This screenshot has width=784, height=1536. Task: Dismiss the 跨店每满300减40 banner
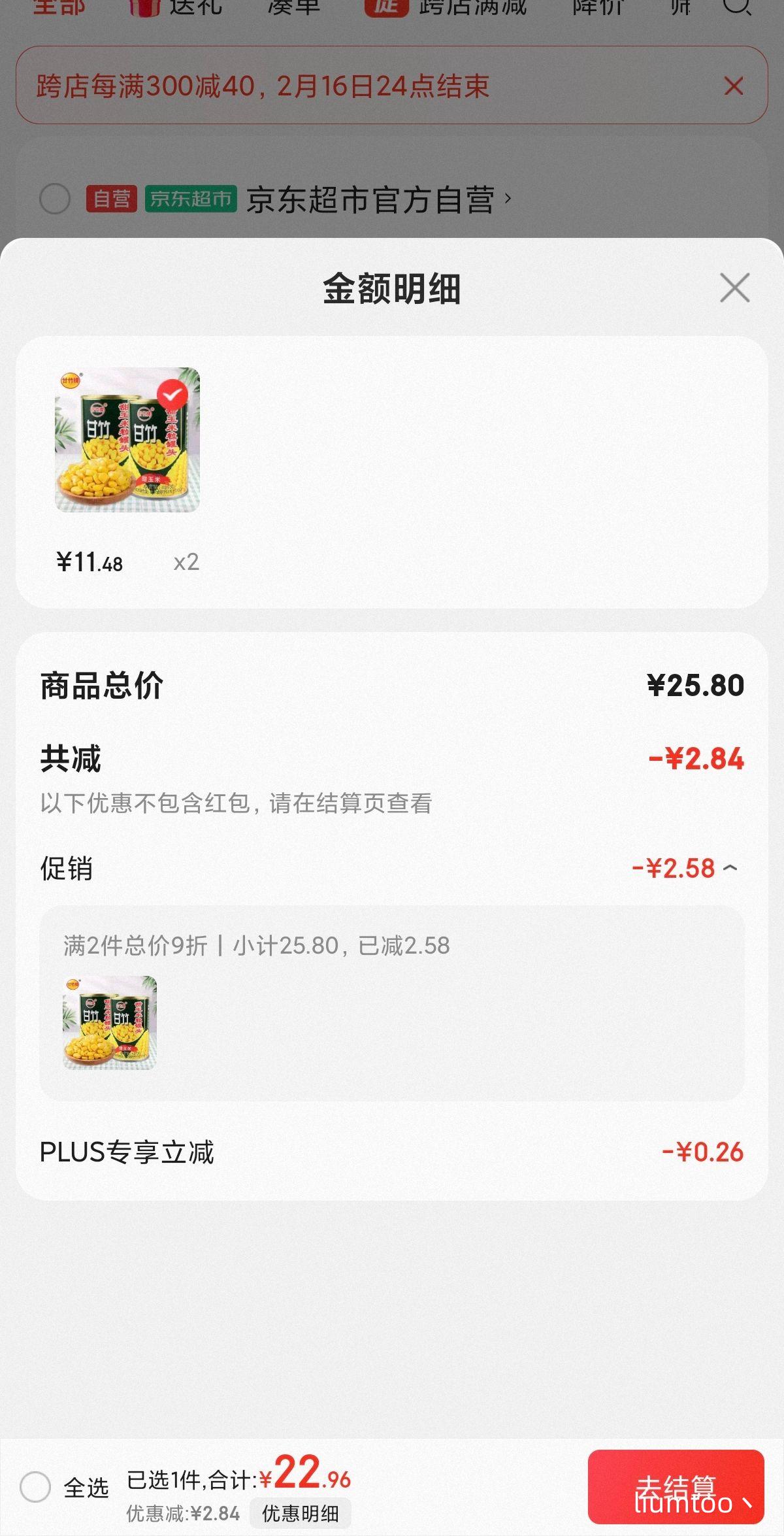pos(734,86)
